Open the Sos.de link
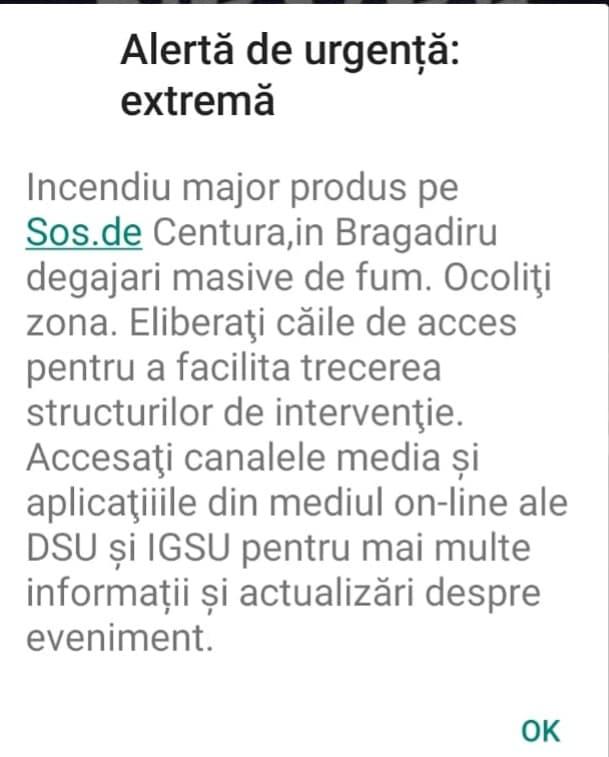 [84, 234]
